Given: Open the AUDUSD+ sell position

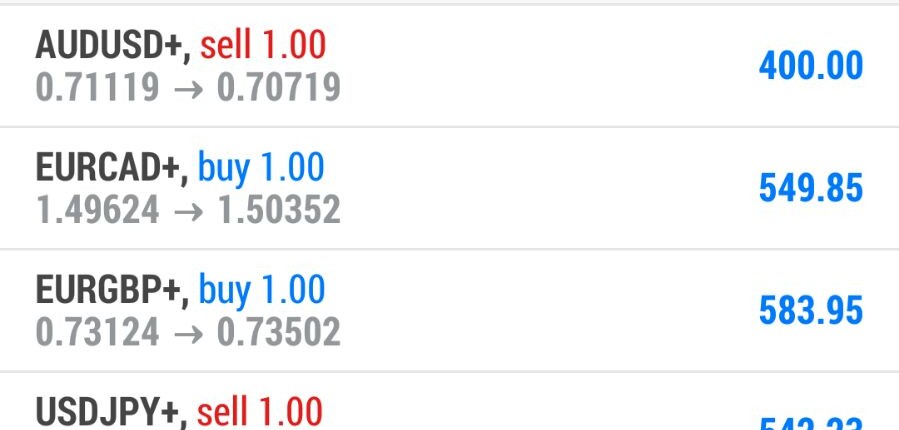Looking at the screenshot, I should [x=449, y=66].
